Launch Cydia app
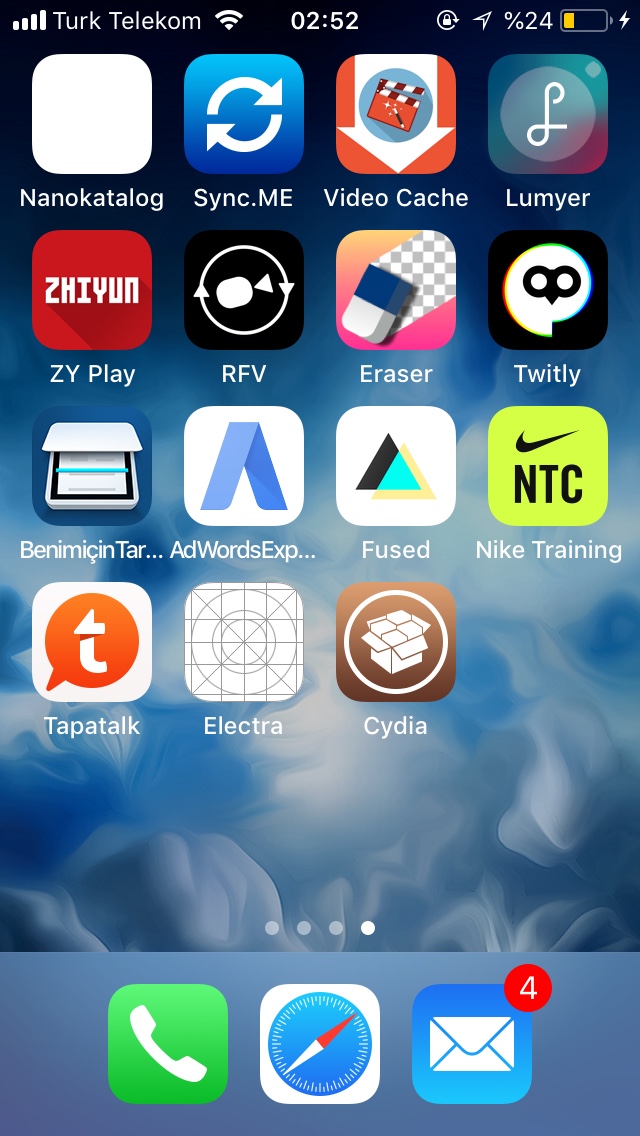The image size is (640, 1136). click(396, 642)
